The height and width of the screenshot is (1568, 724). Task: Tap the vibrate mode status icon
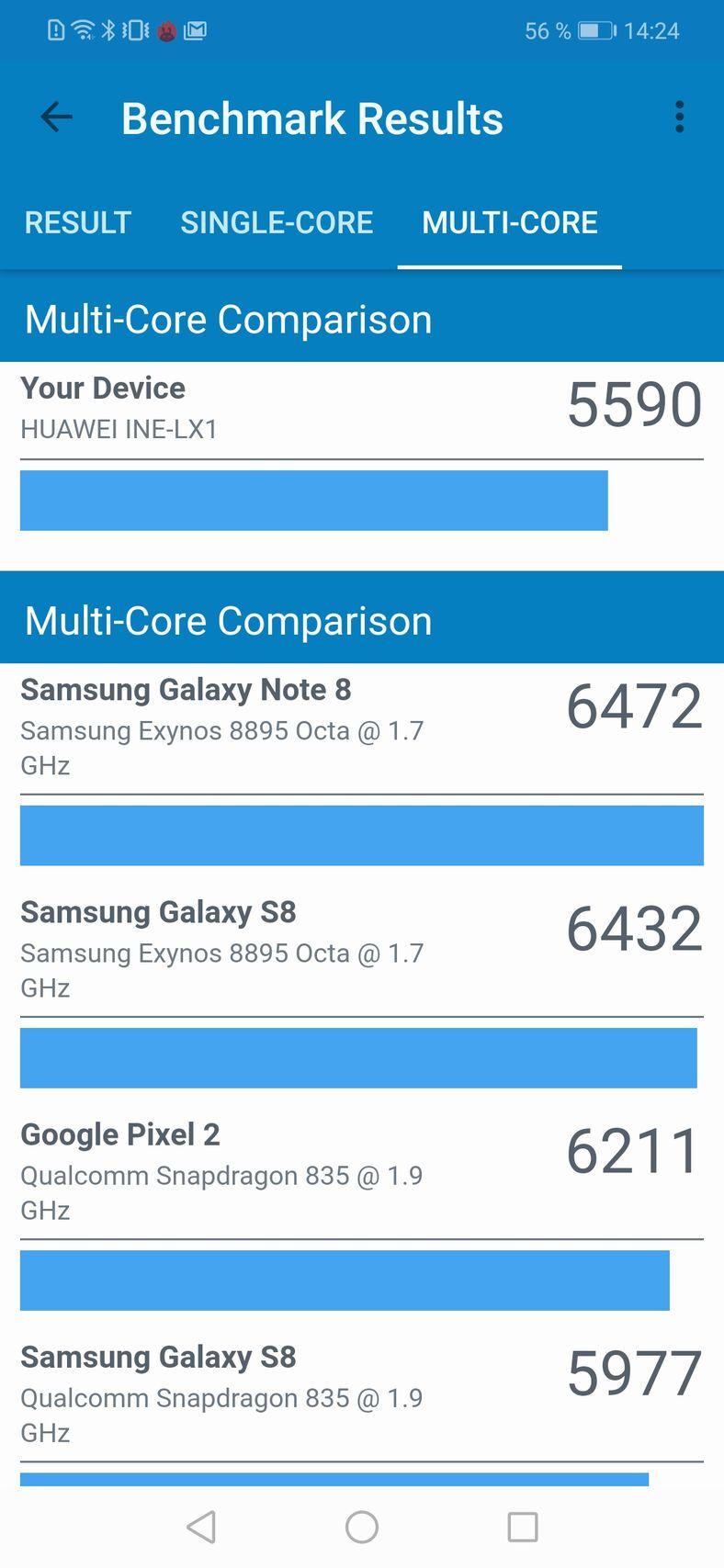(135, 30)
